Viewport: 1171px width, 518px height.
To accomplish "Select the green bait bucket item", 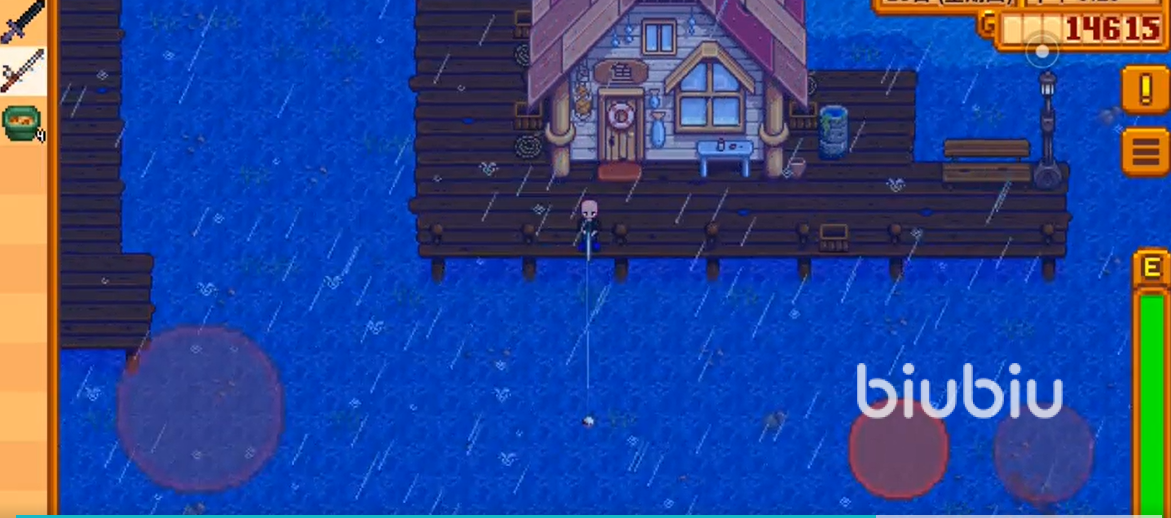I will (x=22, y=123).
